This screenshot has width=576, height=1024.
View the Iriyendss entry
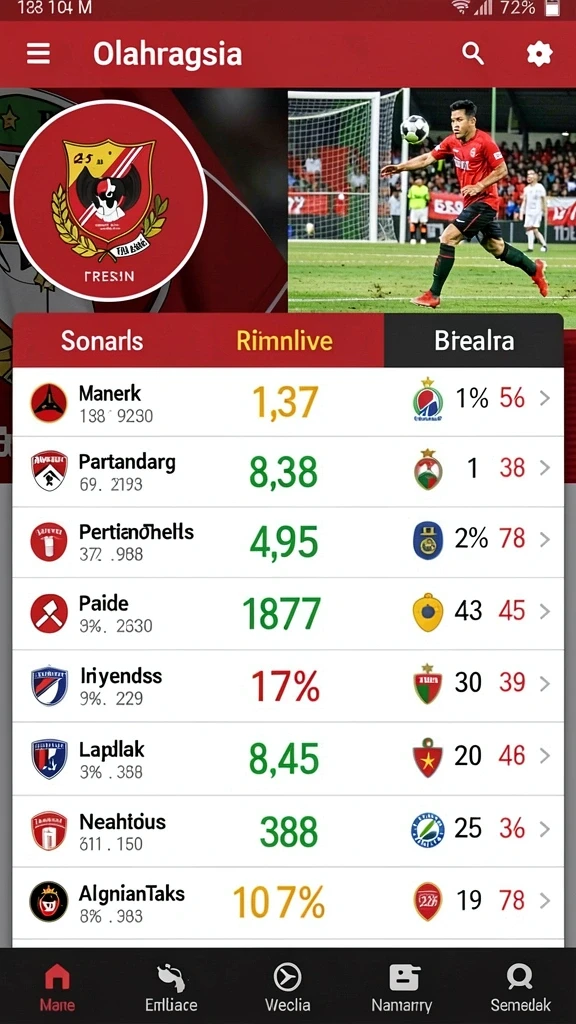288,686
